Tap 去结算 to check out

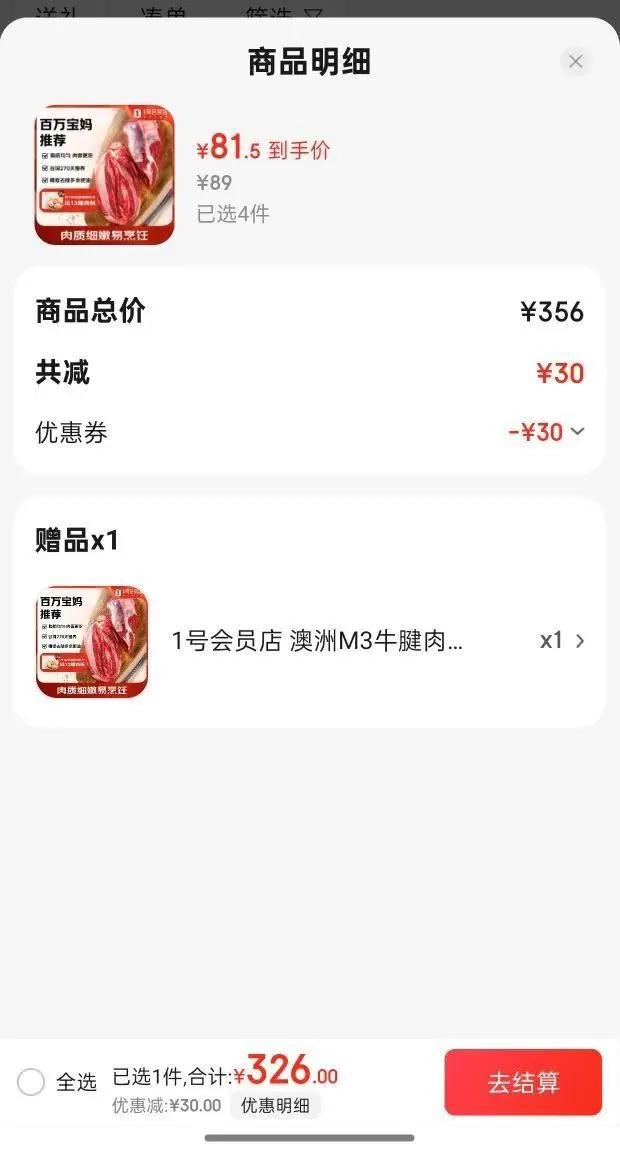click(x=523, y=1082)
